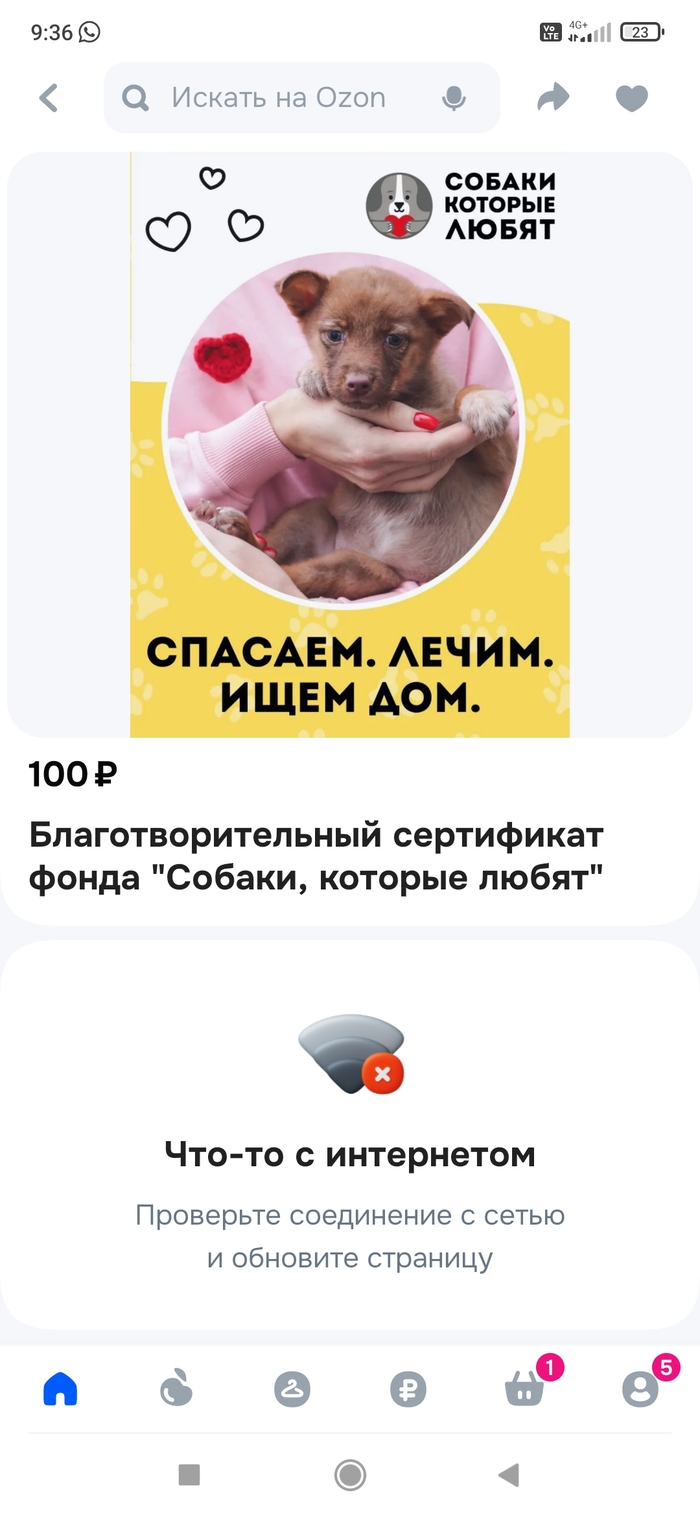
Task: Open the profile tab
Action: pos(640,1389)
